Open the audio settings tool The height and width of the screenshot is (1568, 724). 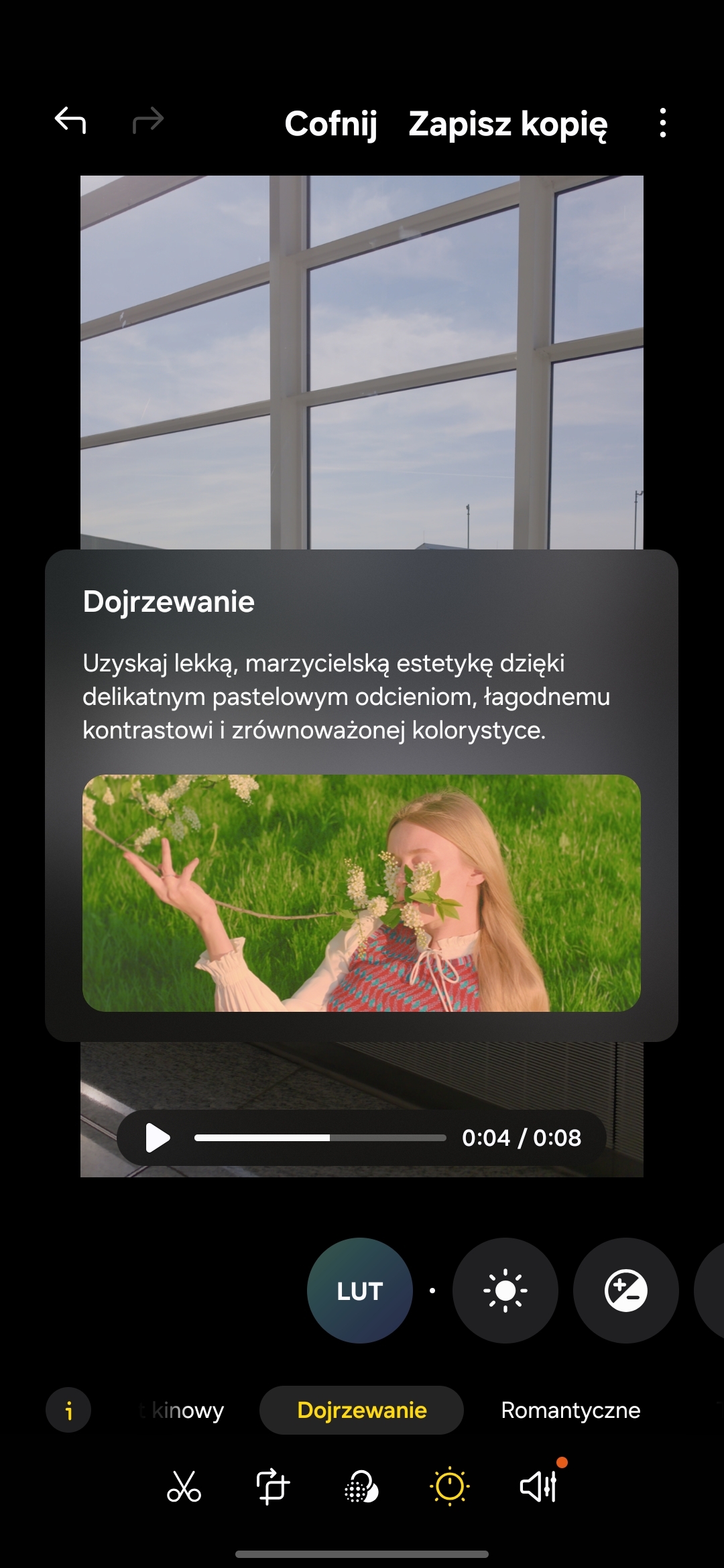(x=539, y=1487)
